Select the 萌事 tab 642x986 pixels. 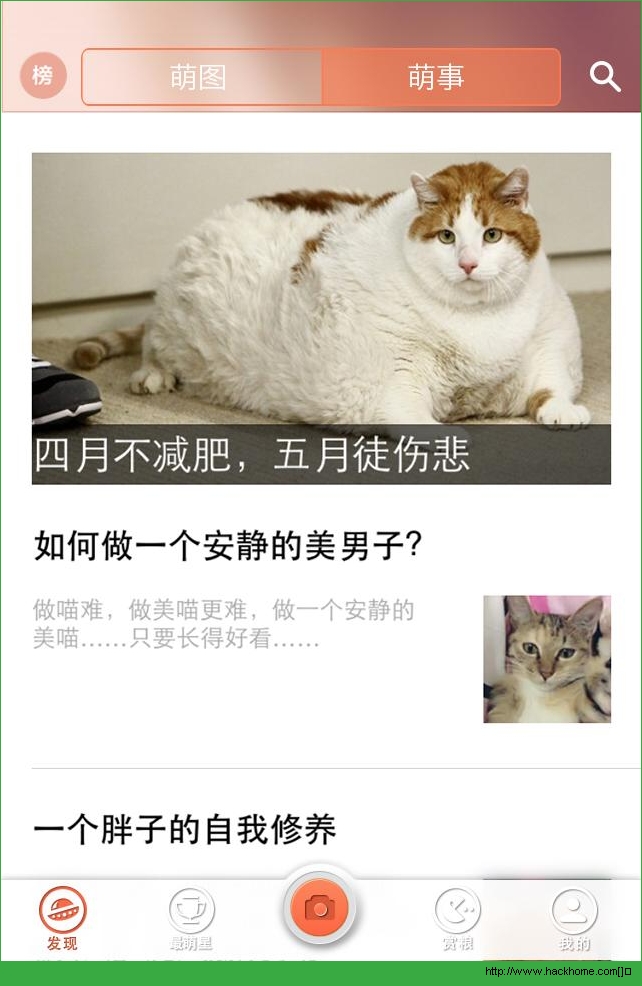pyautogui.click(x=438, y=77)
